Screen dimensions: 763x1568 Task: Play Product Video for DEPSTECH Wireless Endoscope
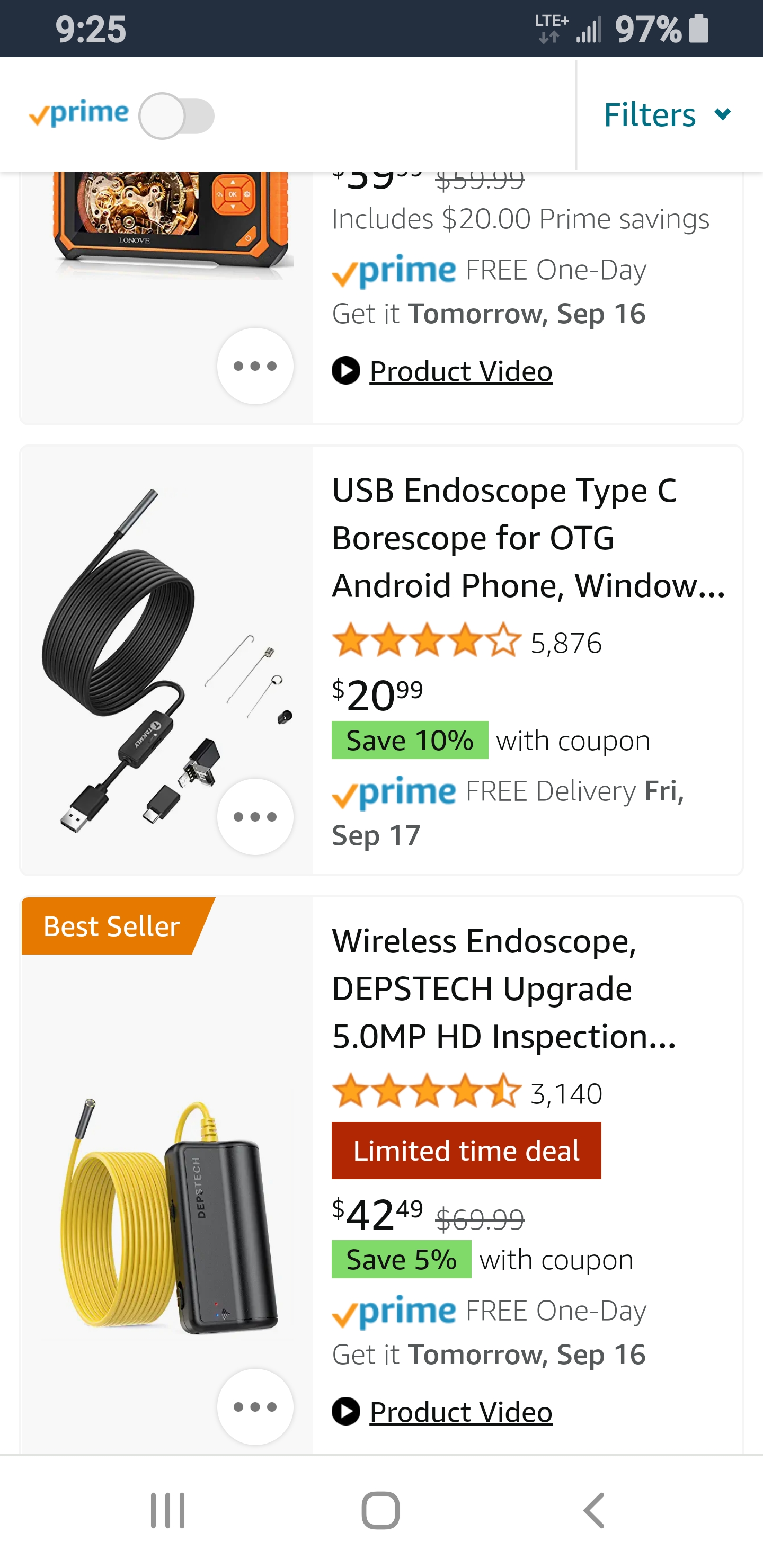442,1412
